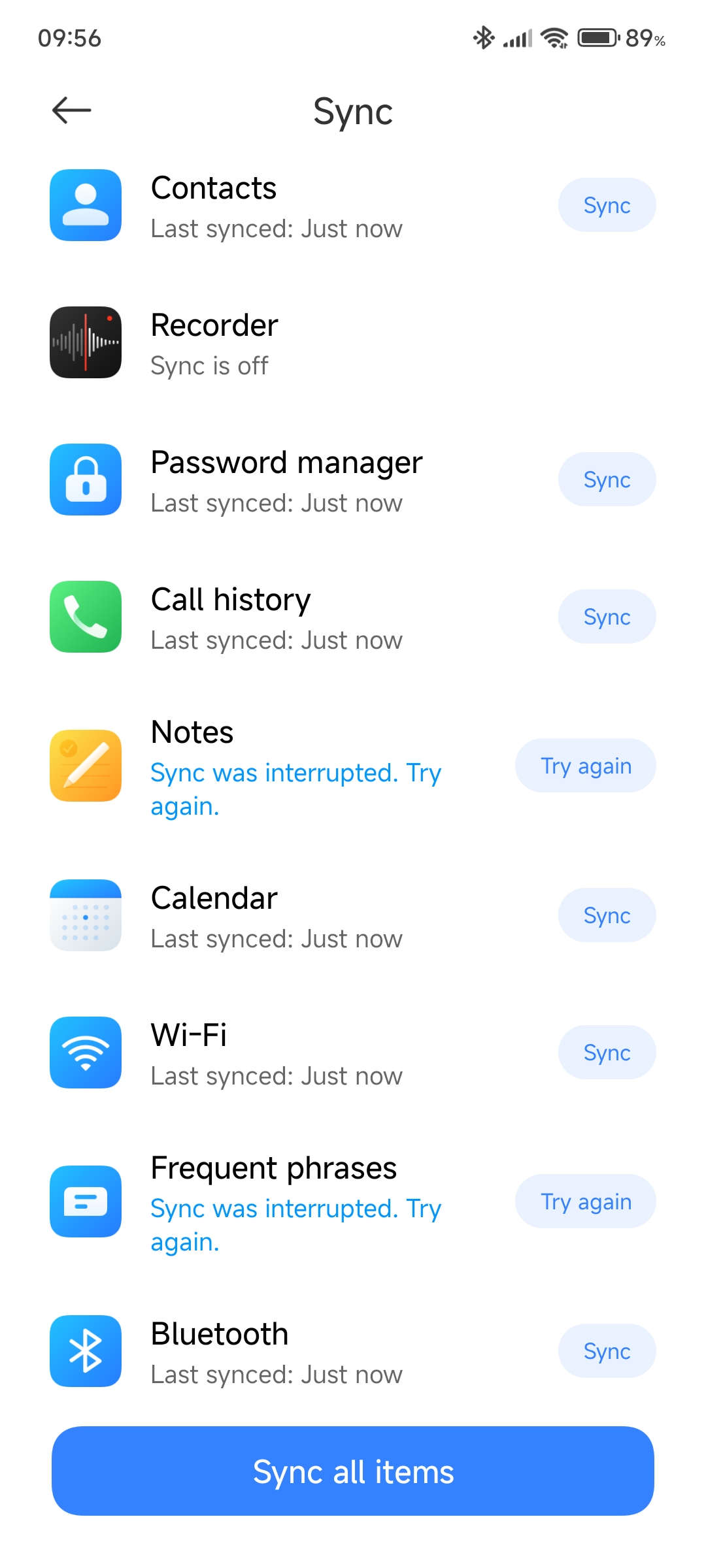Tap Sync for Password manager
706x1568 pixels.
tap(607, 480)
